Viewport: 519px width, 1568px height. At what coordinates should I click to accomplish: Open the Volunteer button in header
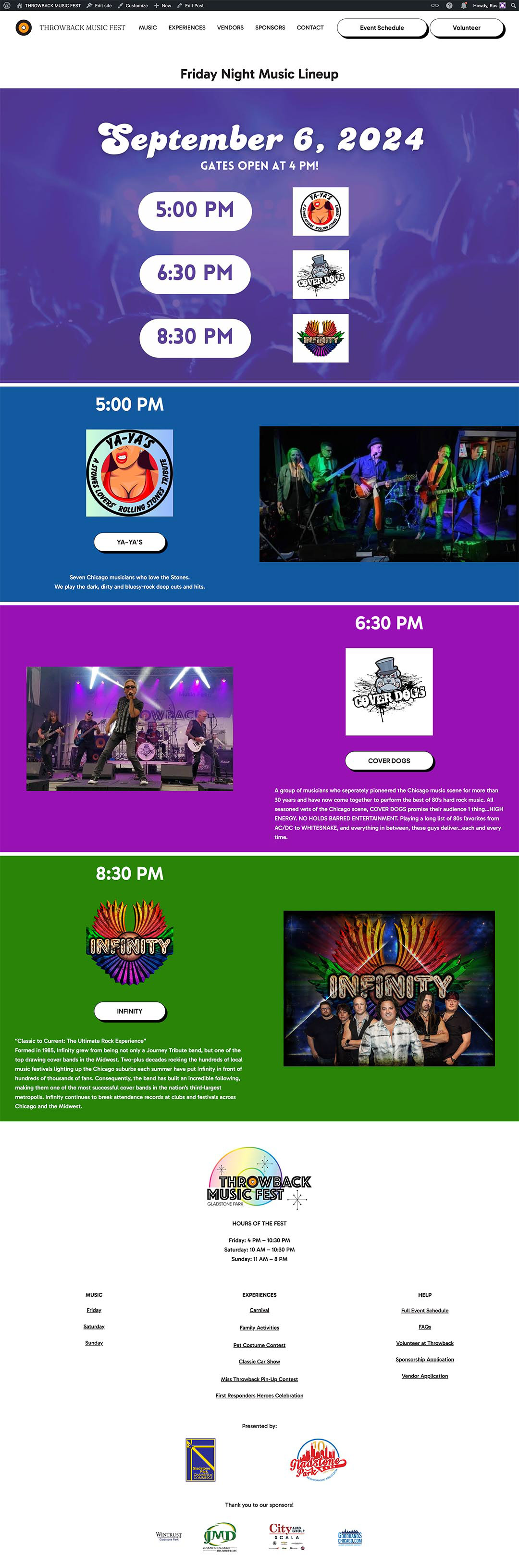point(466,28)
